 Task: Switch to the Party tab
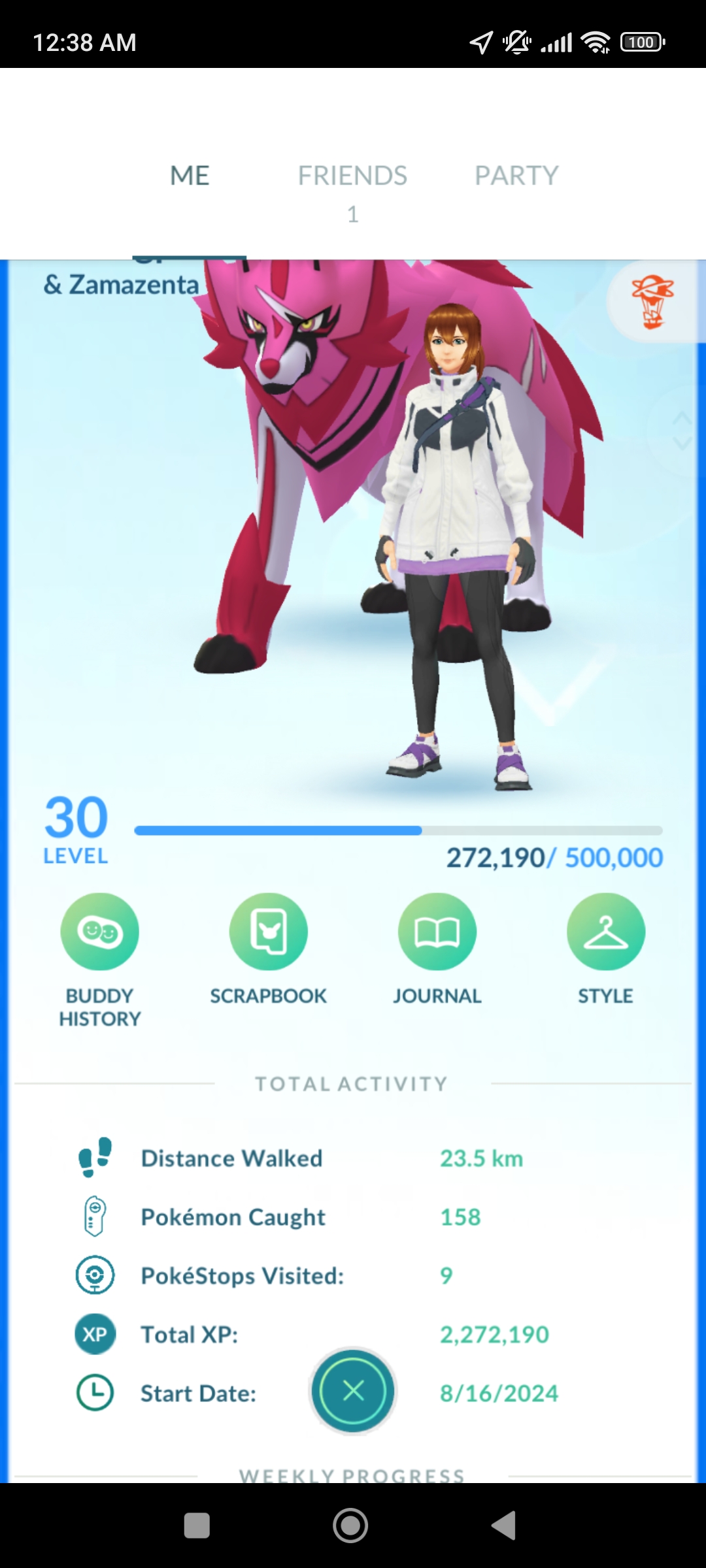coord(516,176)
